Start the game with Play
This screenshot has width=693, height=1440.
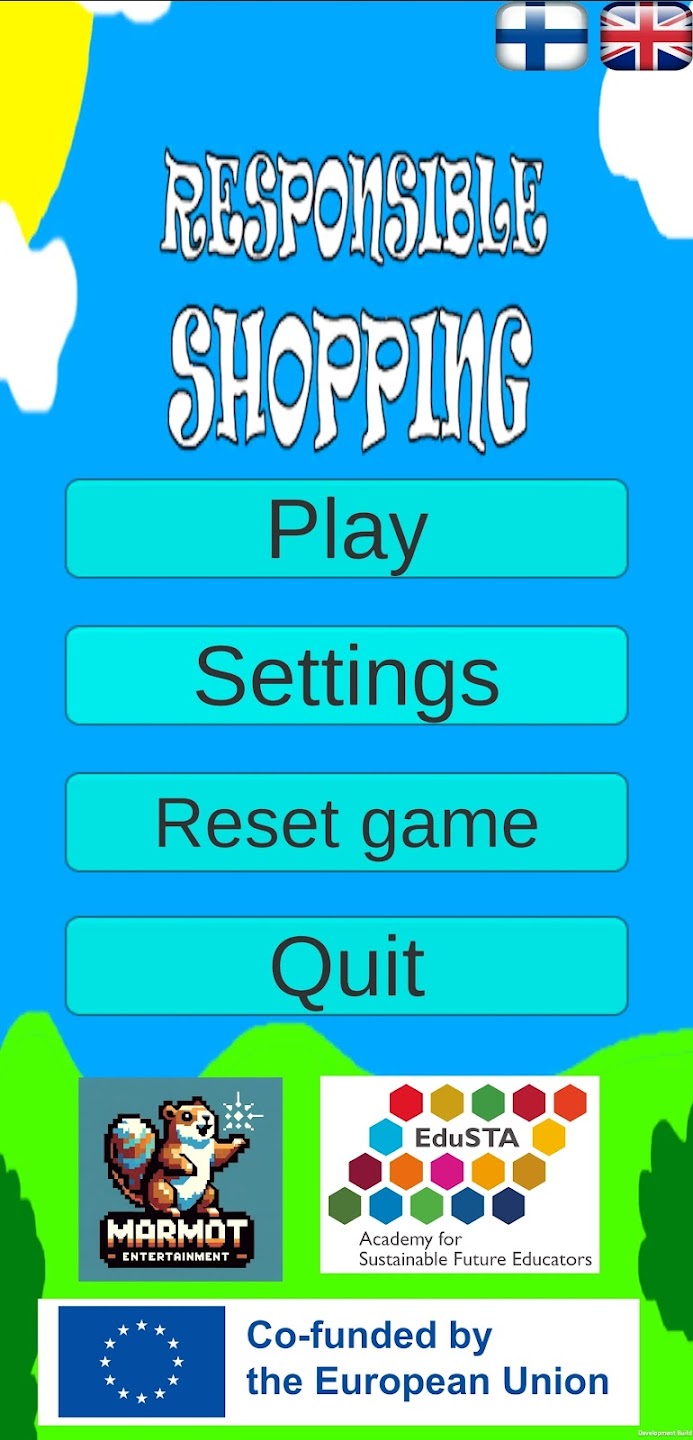[x=346, y=529]
